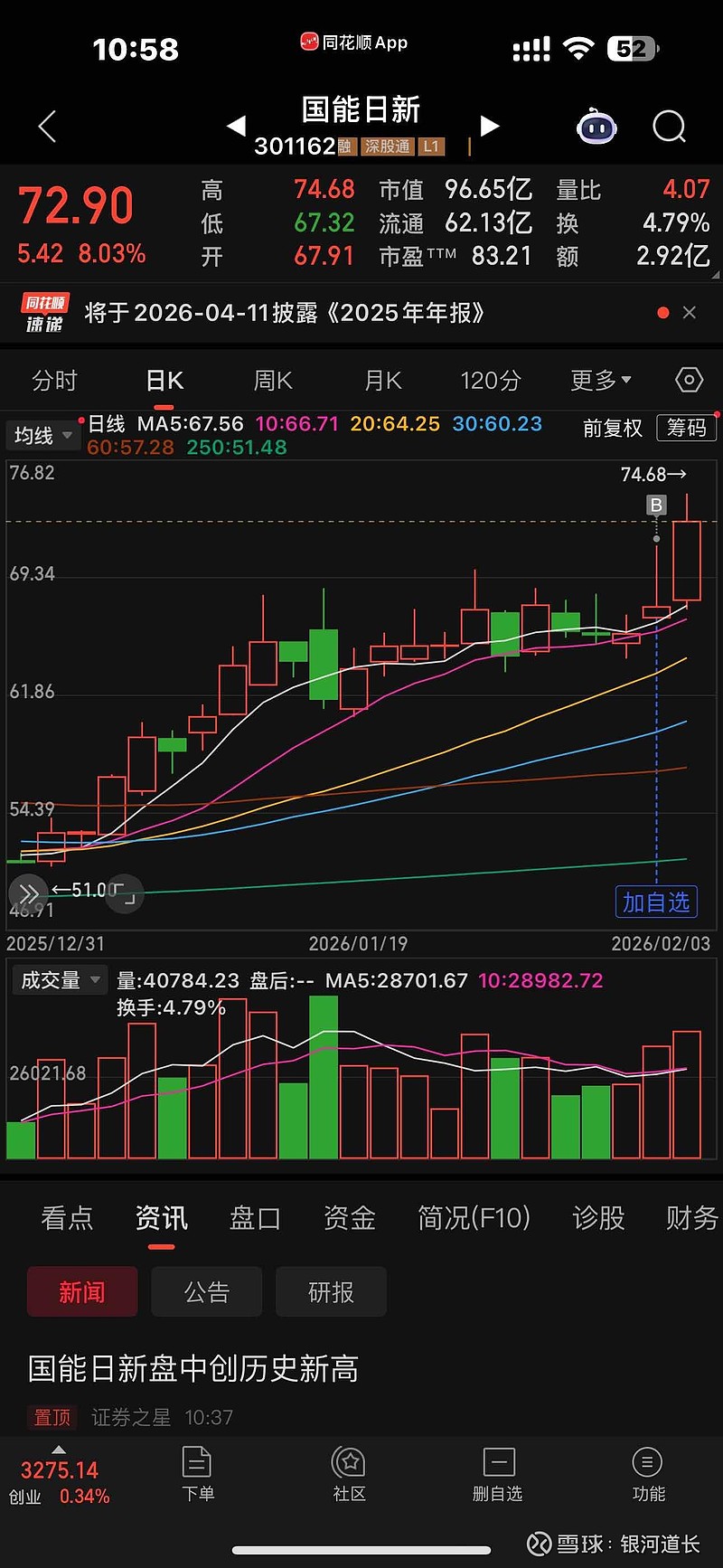Select the 月K chart tab

pos(382,381)
